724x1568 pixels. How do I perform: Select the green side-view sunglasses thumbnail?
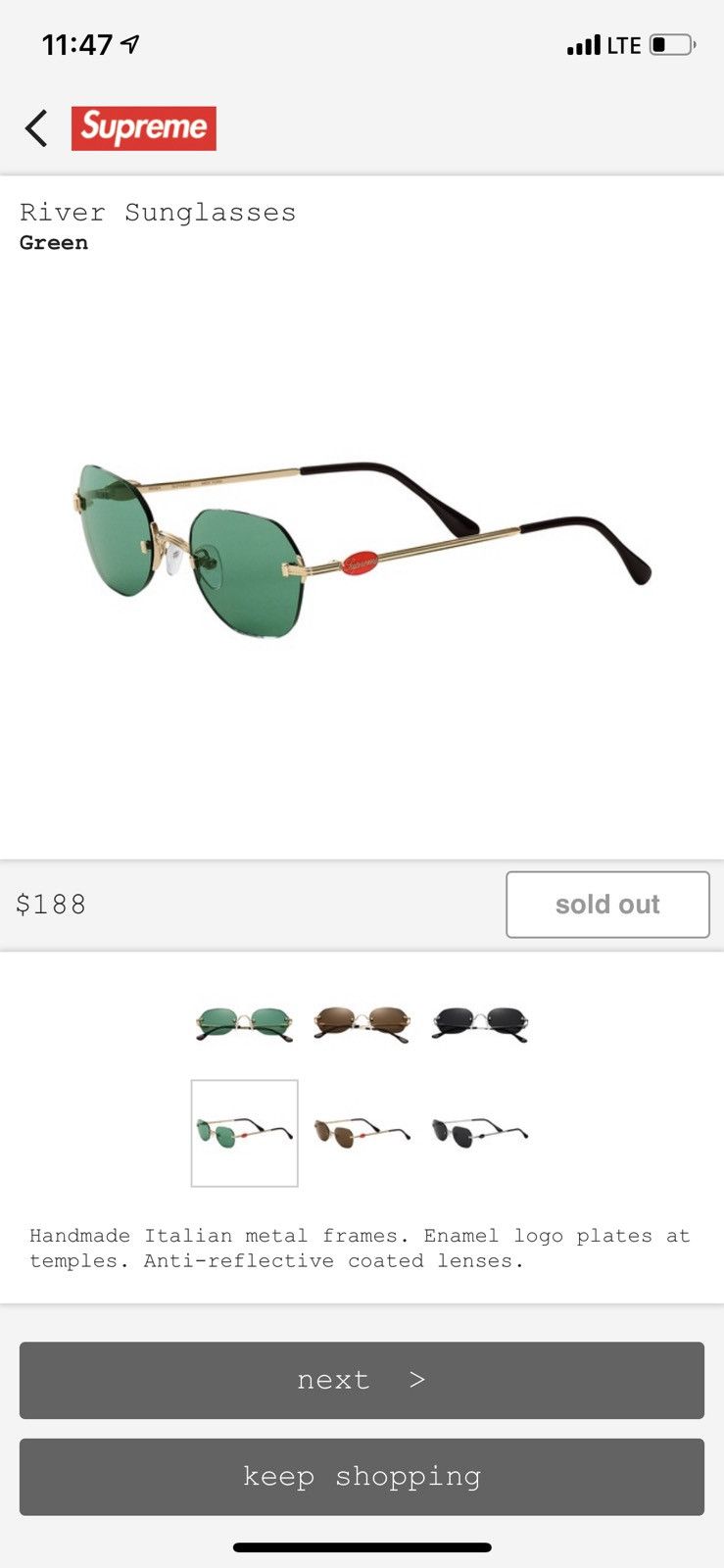[245, 1133]
